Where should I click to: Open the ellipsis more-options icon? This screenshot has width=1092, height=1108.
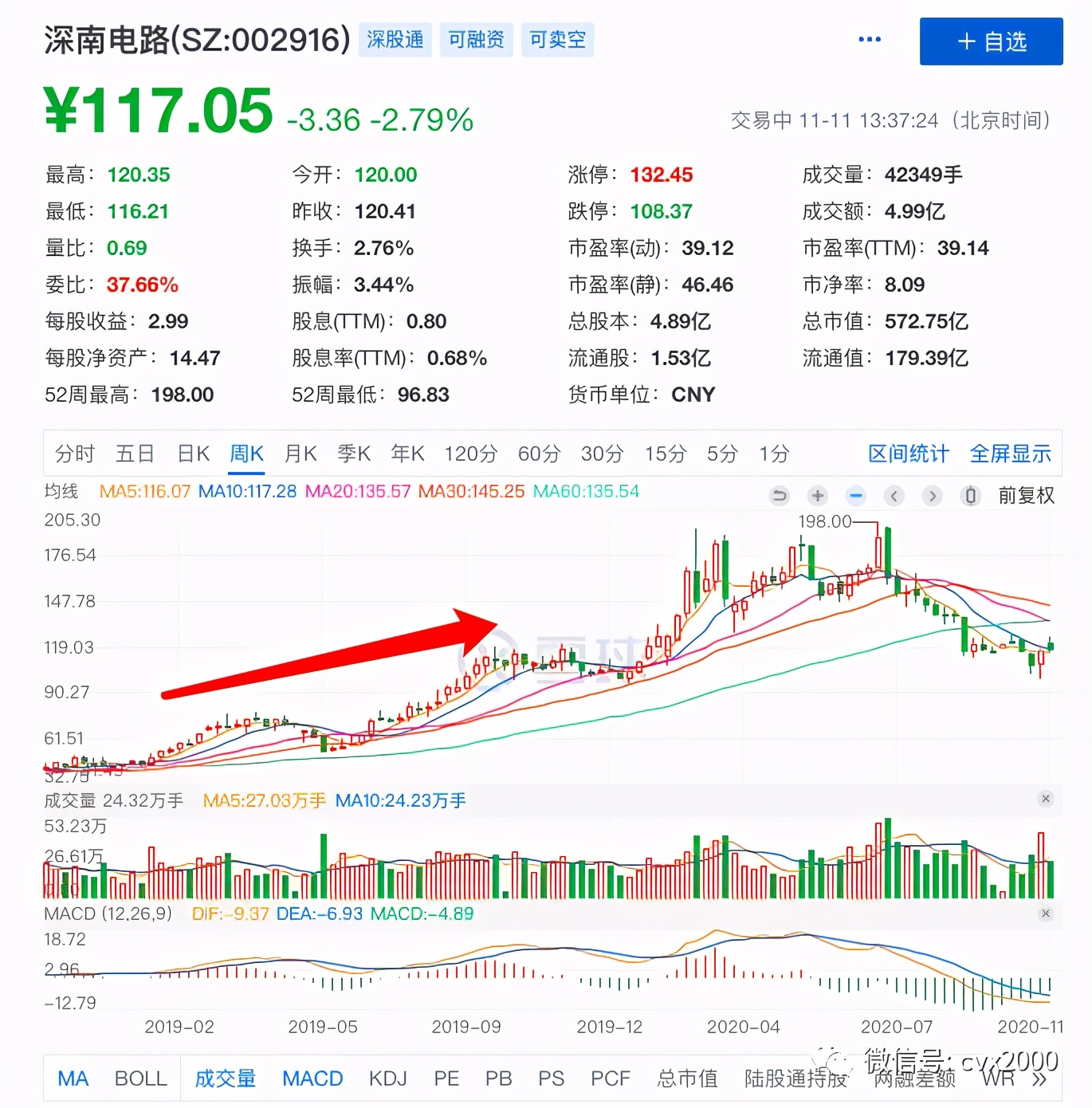coord(869,39)
